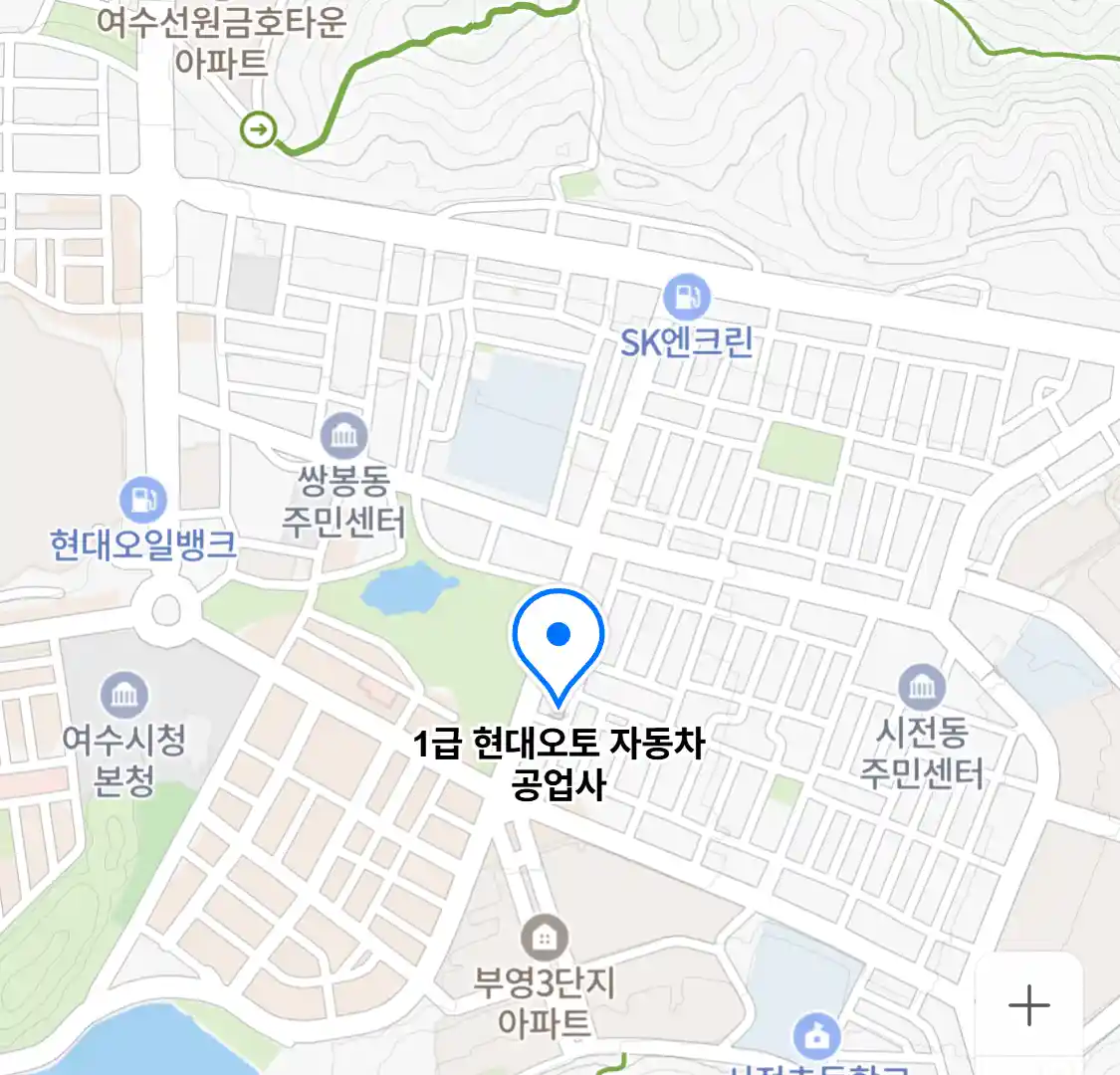The height and width of the screenshot is (1075, 1120).
Task: Select the 현대오일뱅크 gas station marker
Action: tap(143, 500)
